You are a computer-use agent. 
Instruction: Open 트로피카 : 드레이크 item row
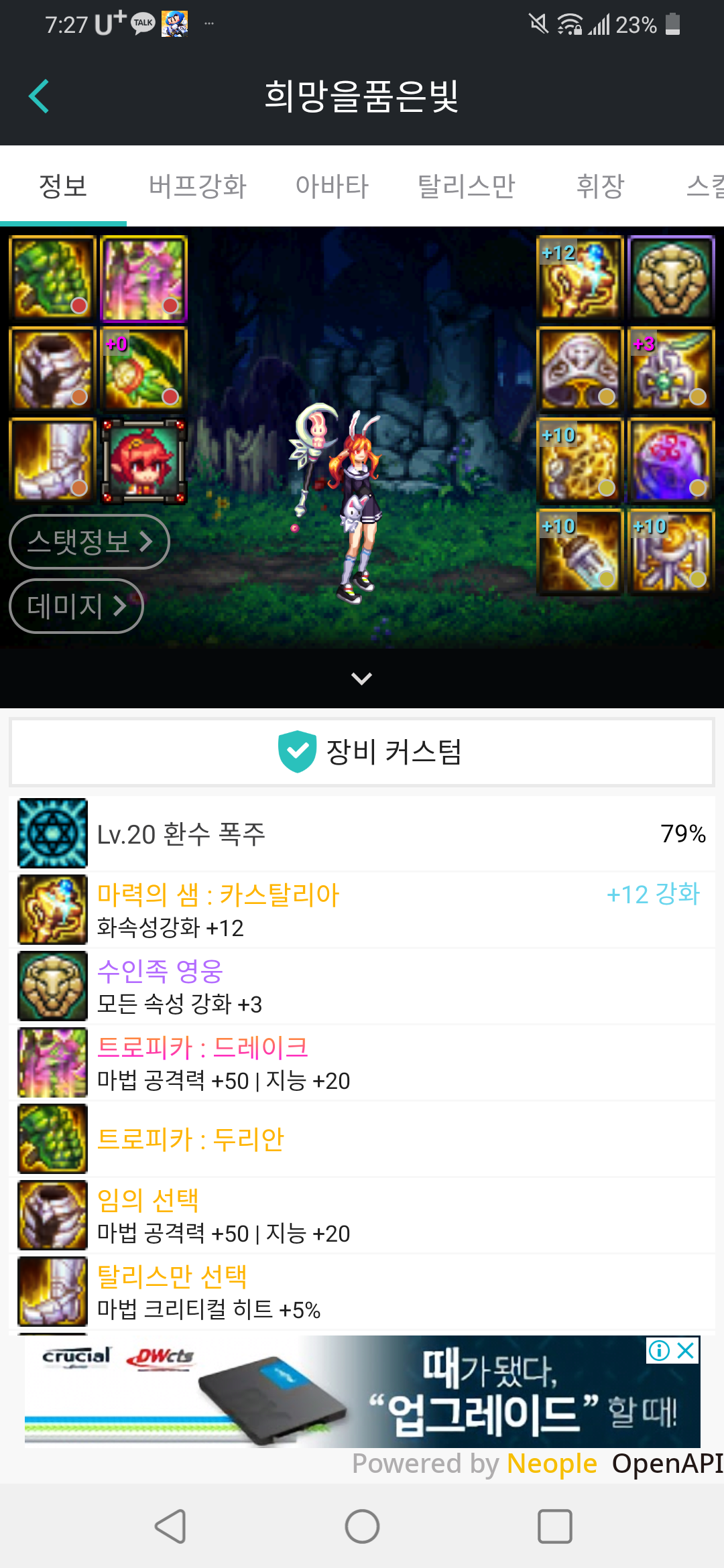point(362,1062)
